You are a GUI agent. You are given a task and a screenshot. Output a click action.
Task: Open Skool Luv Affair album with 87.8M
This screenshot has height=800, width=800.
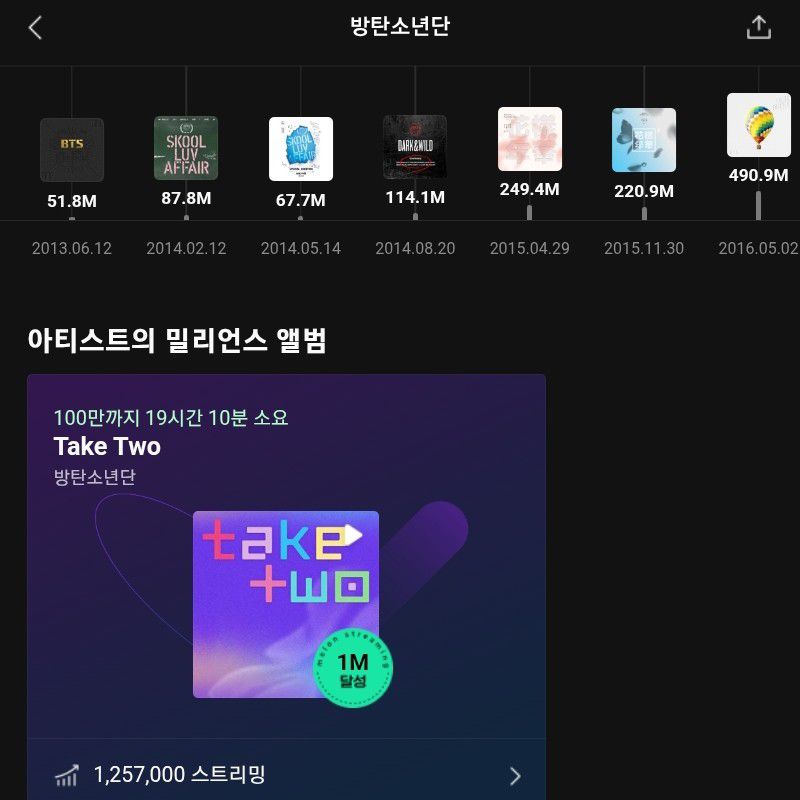click(186, 149)
